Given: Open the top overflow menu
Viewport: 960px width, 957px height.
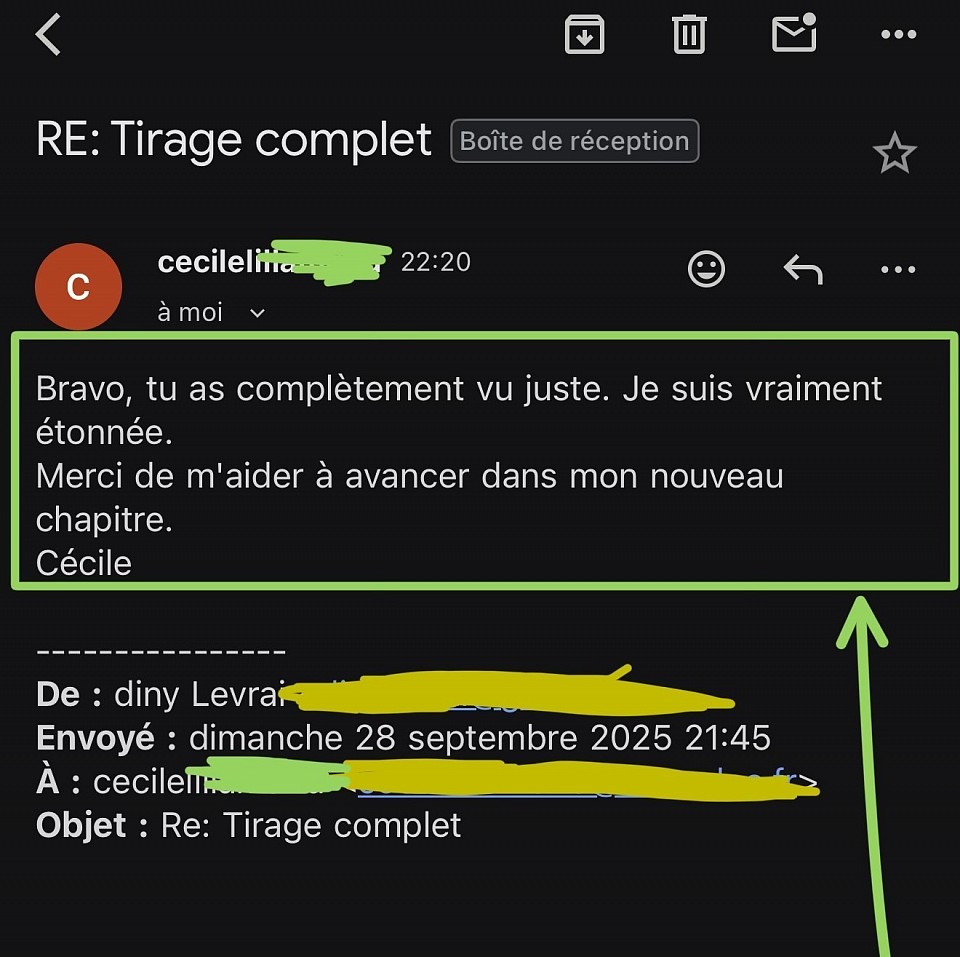Looking at the screenshot, I should 898,35.
